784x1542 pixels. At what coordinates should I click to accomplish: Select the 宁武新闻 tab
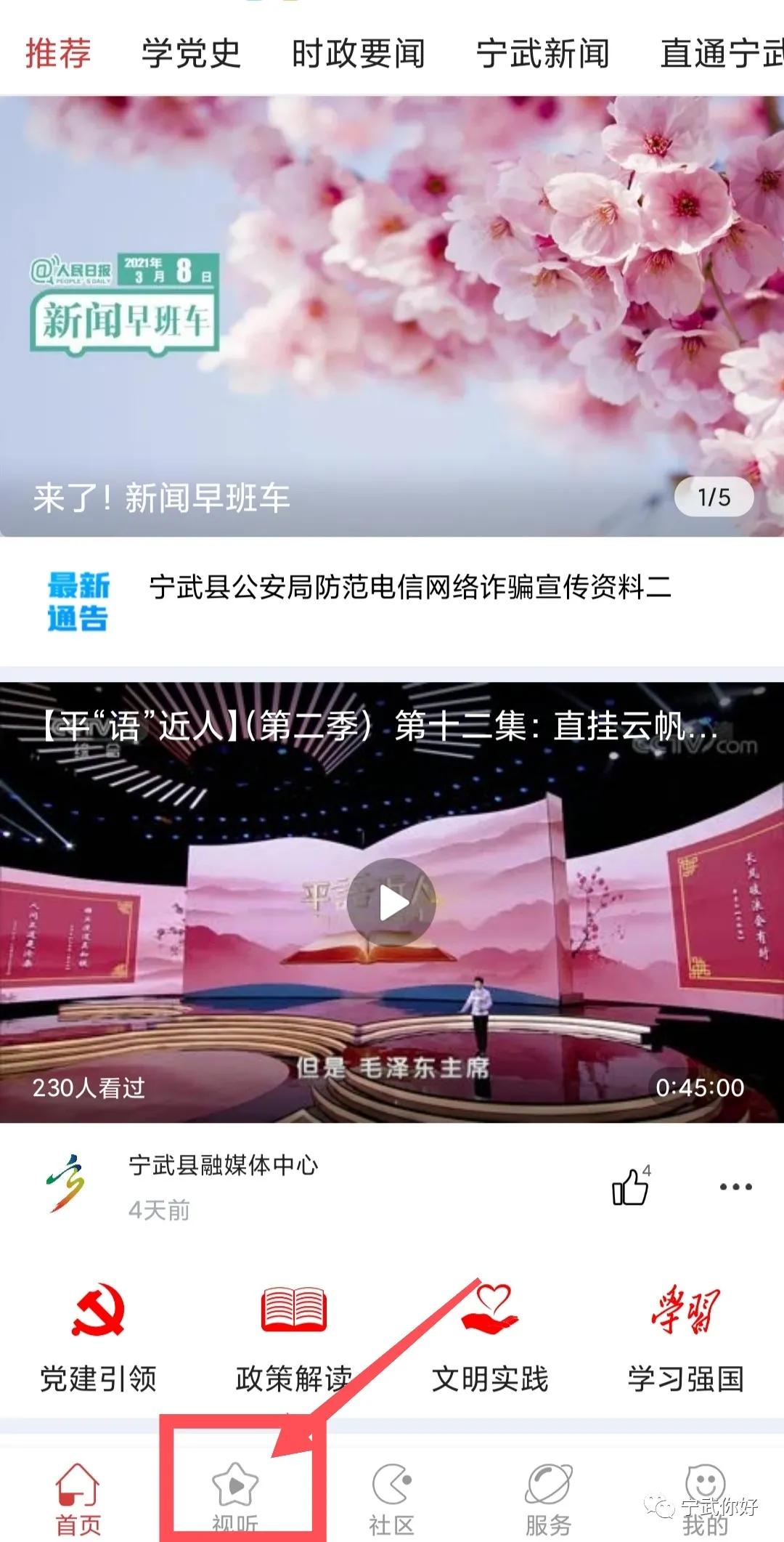tap(542, 54)
